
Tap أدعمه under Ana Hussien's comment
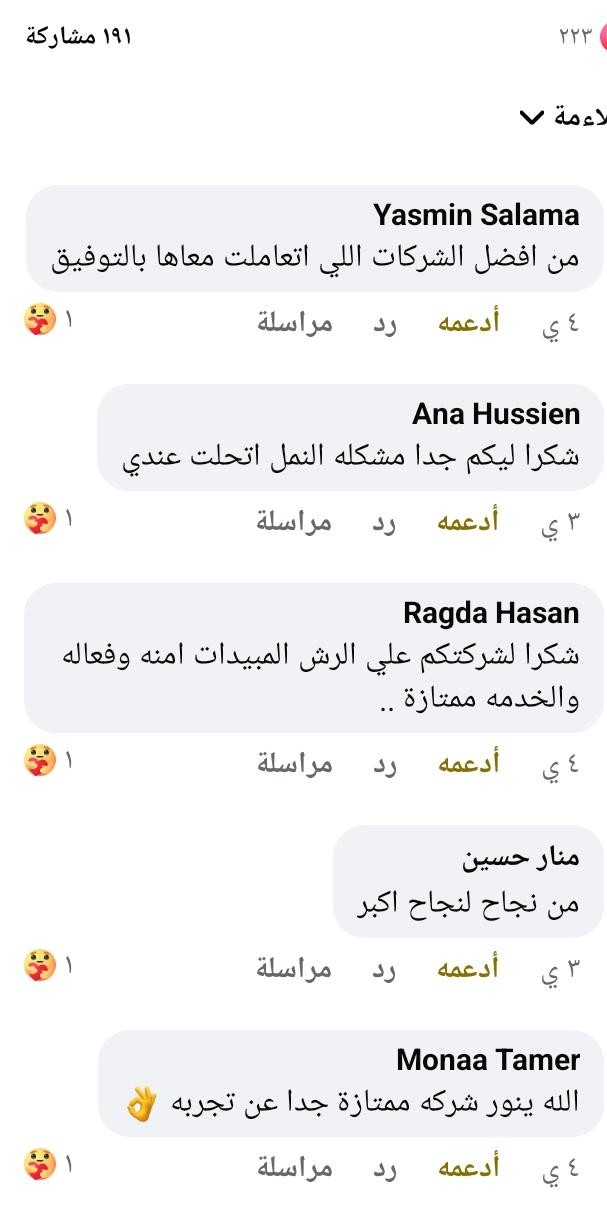tap(469, 521)
